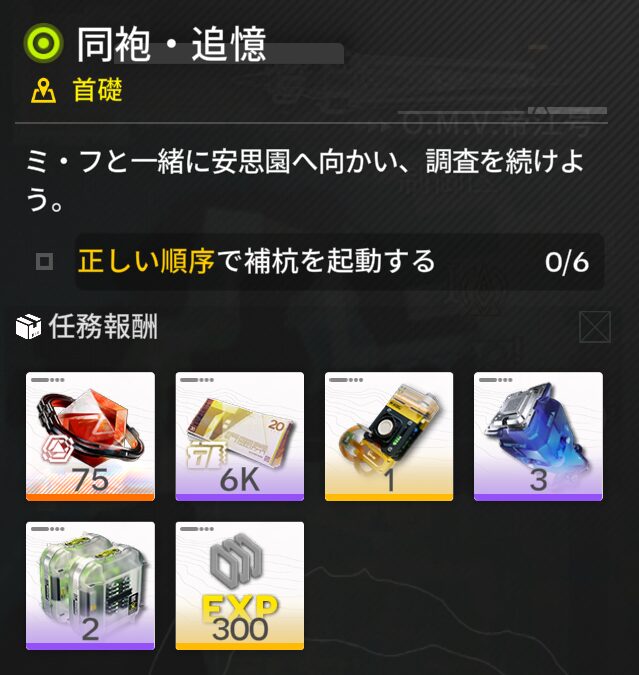View the 6K ticket reward item
639x675 pixels.
pos(240,435)
